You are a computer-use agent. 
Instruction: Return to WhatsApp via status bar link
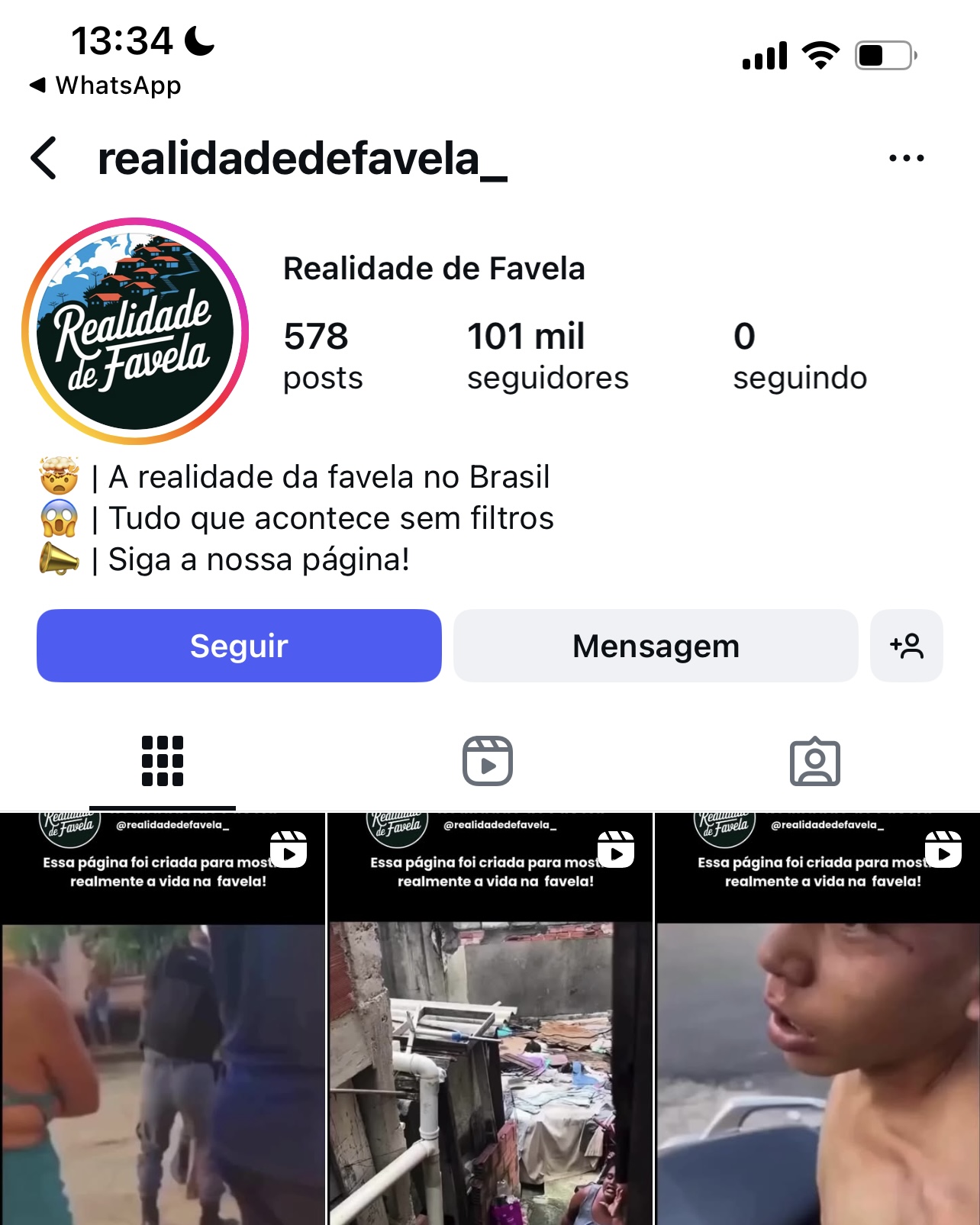[105, 85]
